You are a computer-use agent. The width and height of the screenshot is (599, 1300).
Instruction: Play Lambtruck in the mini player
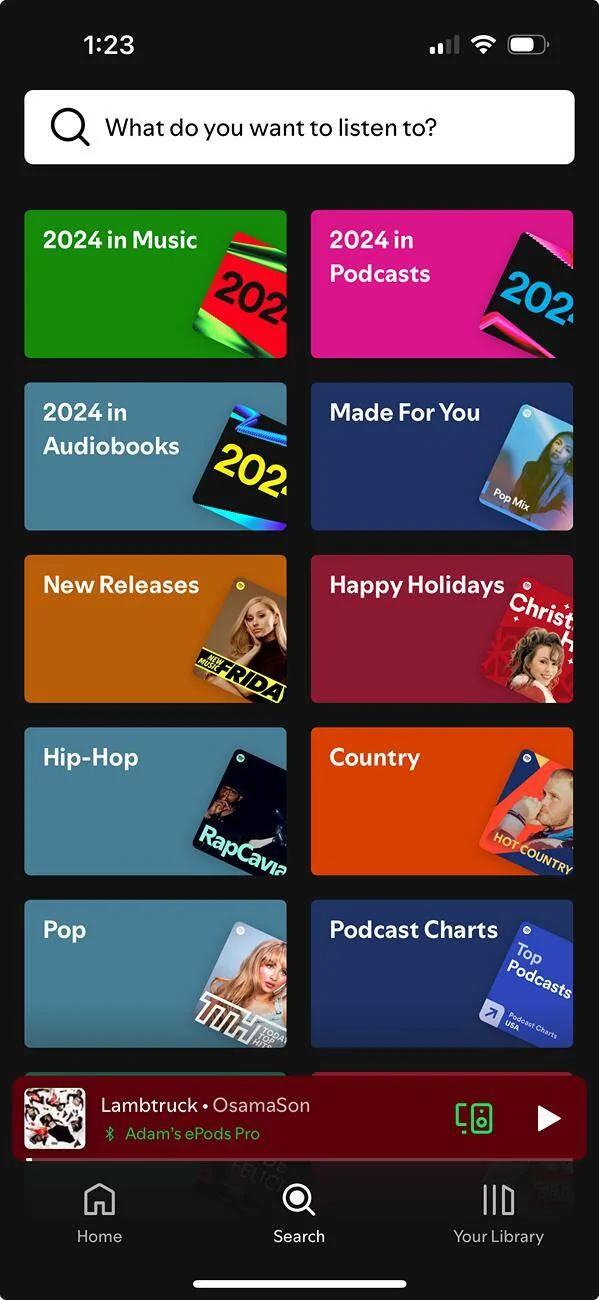[x=549, y=1118]
